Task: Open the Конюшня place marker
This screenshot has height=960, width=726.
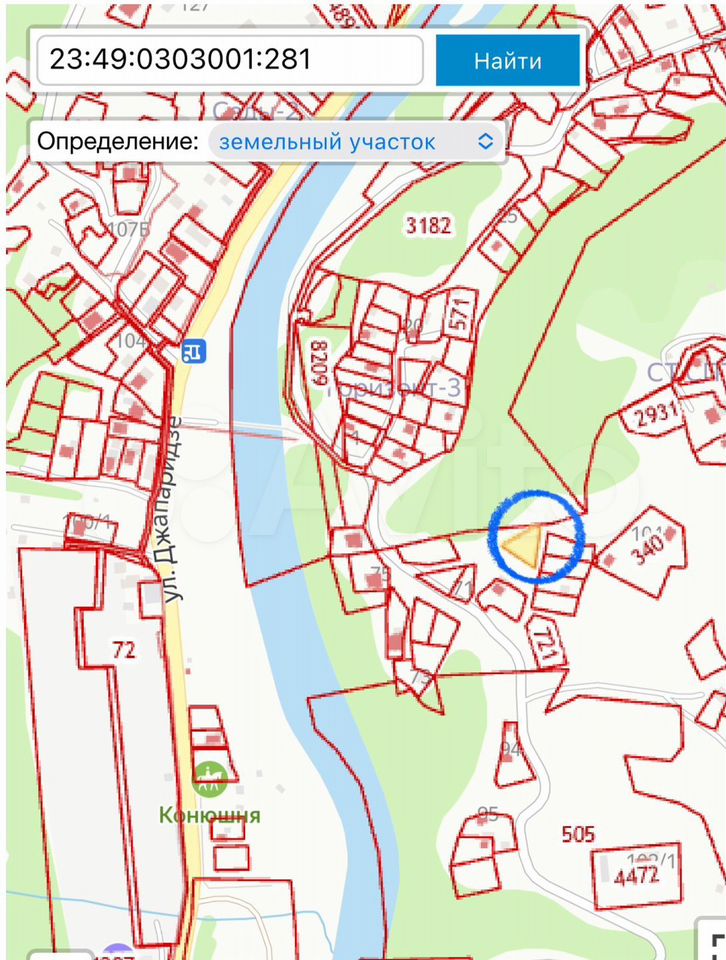Action: click(209, 774)
